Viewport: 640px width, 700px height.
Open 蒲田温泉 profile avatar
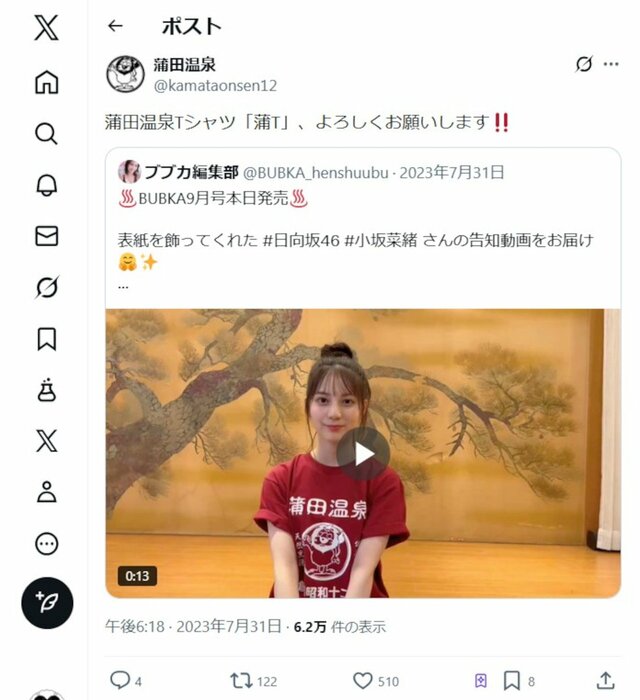point(126,74)
